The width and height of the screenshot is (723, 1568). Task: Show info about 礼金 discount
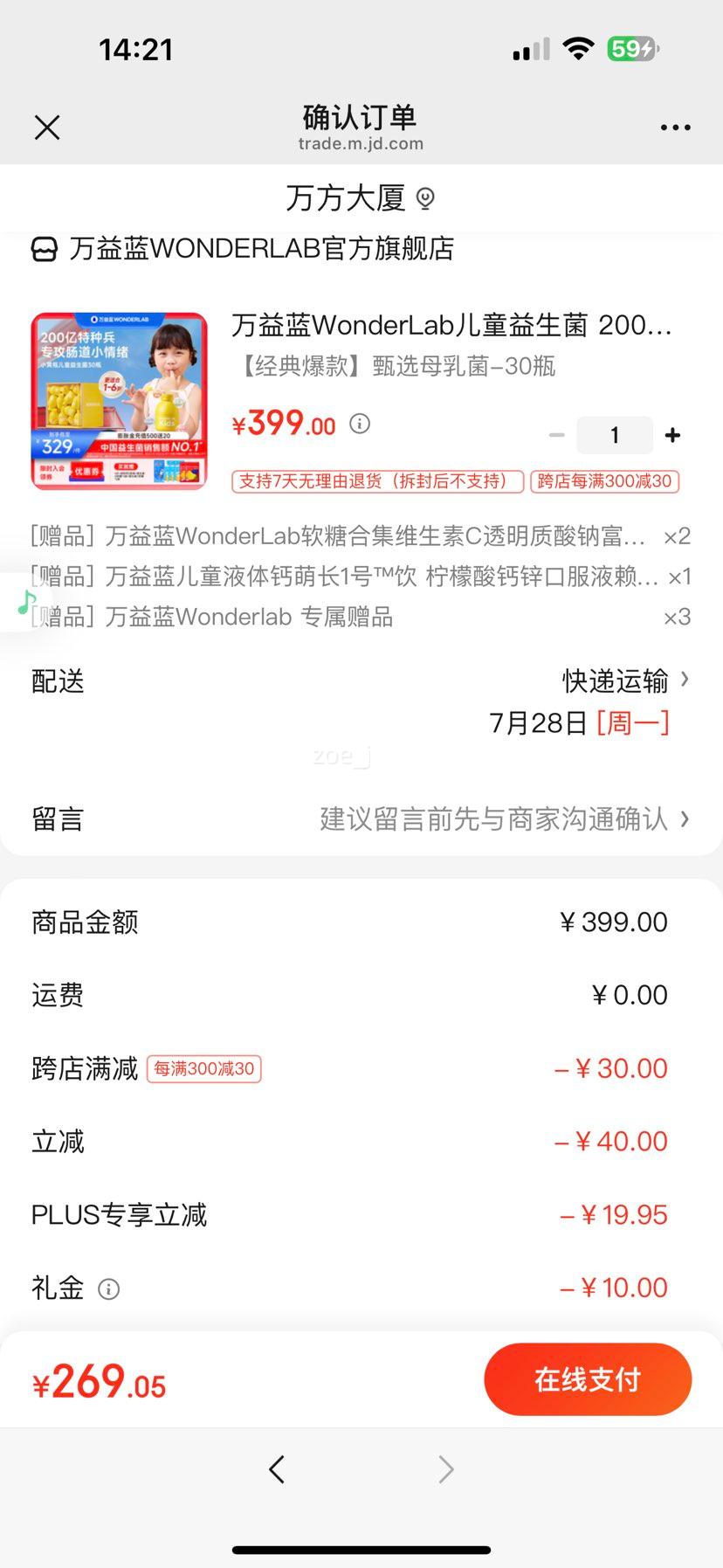click(108, 1288)
